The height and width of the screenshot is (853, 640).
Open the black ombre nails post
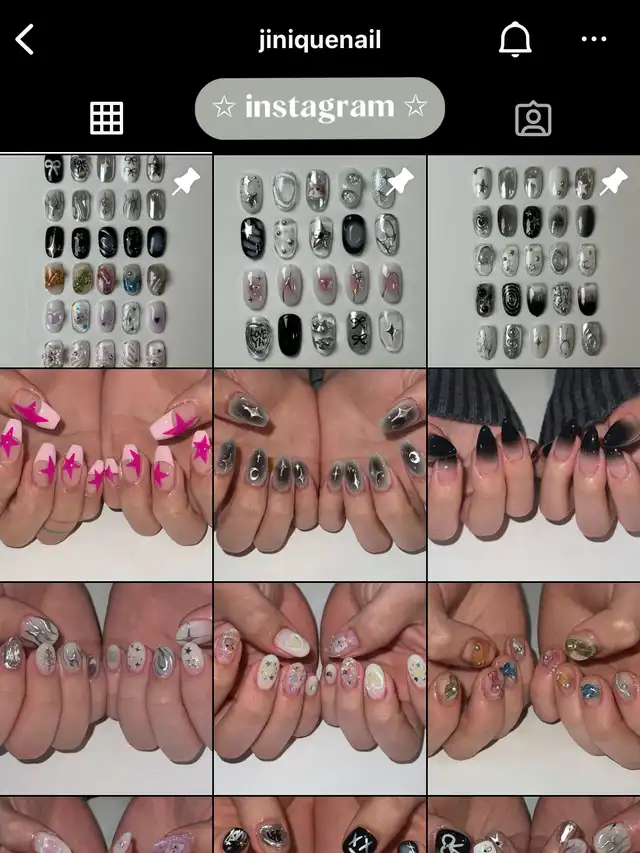(534, 475)
